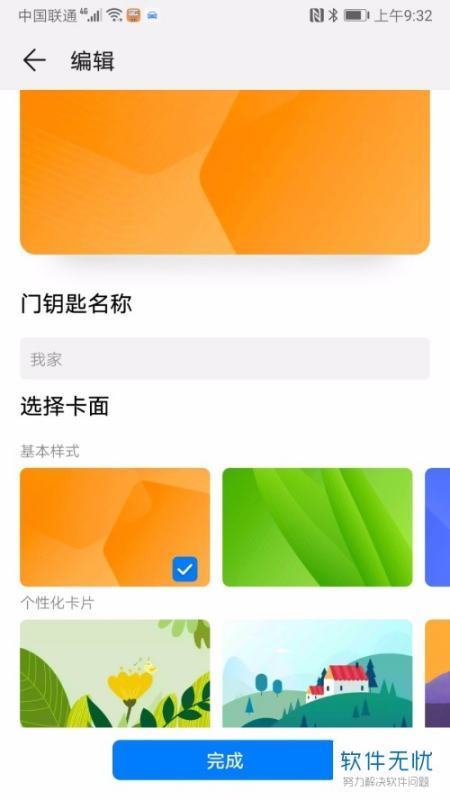Choose the green basic card style

click(x=317, y=527)
